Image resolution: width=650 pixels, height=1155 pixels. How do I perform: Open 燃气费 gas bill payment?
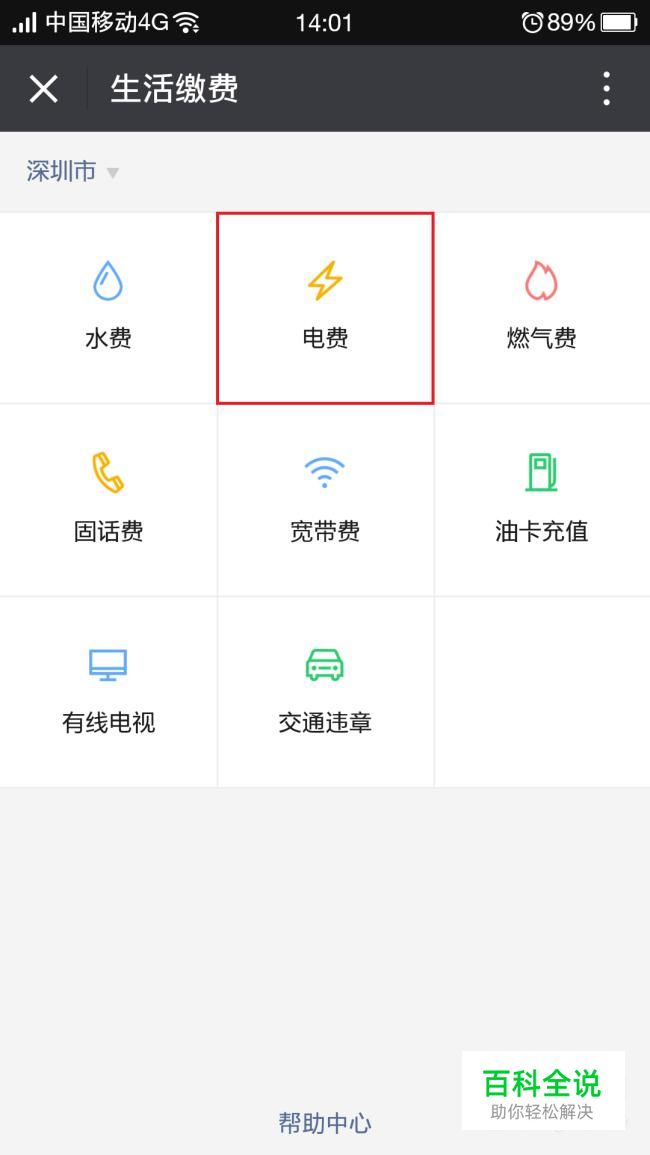click(542, 308)
